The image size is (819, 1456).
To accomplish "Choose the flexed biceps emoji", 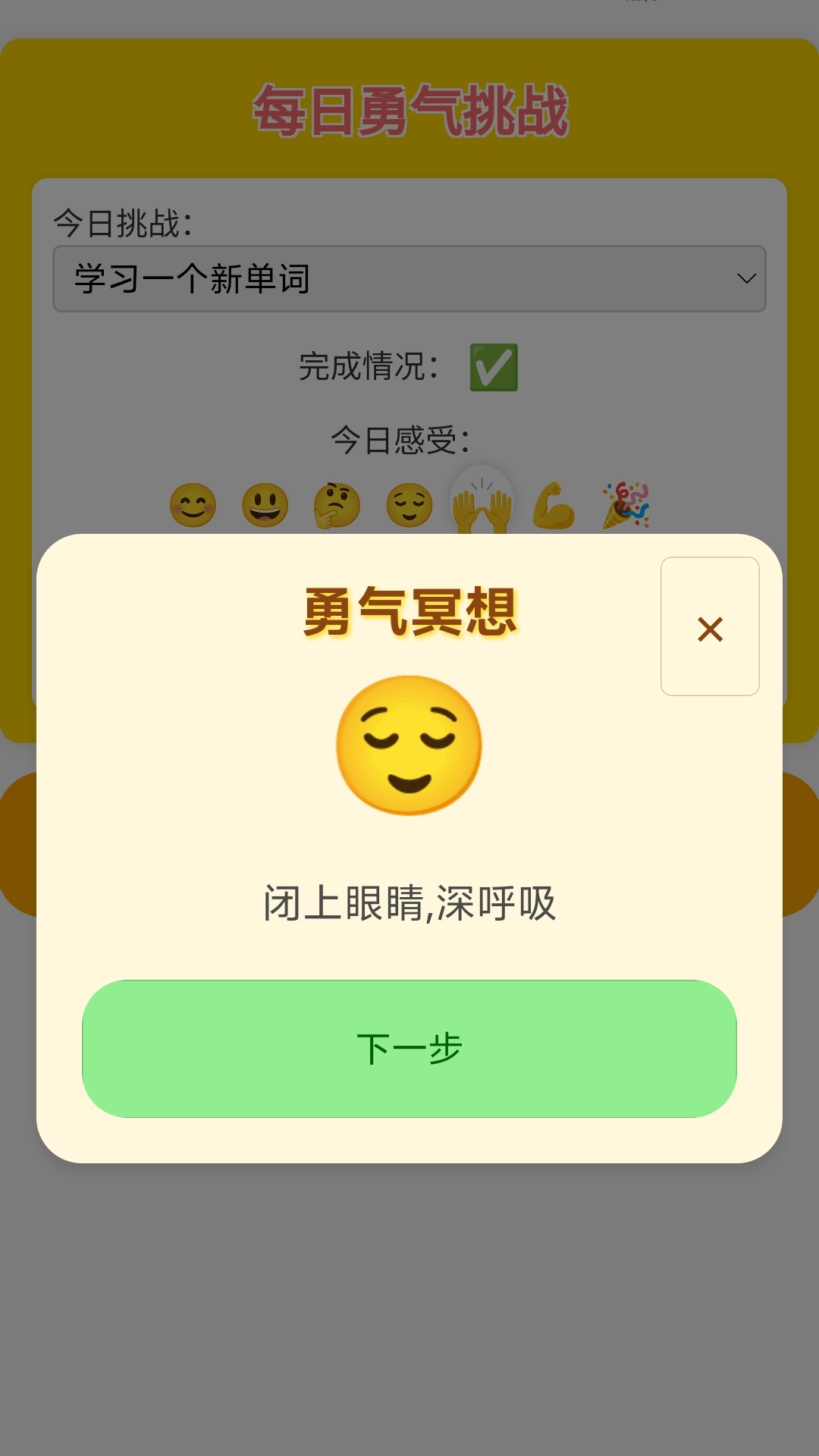I will (x=552, y=504).
